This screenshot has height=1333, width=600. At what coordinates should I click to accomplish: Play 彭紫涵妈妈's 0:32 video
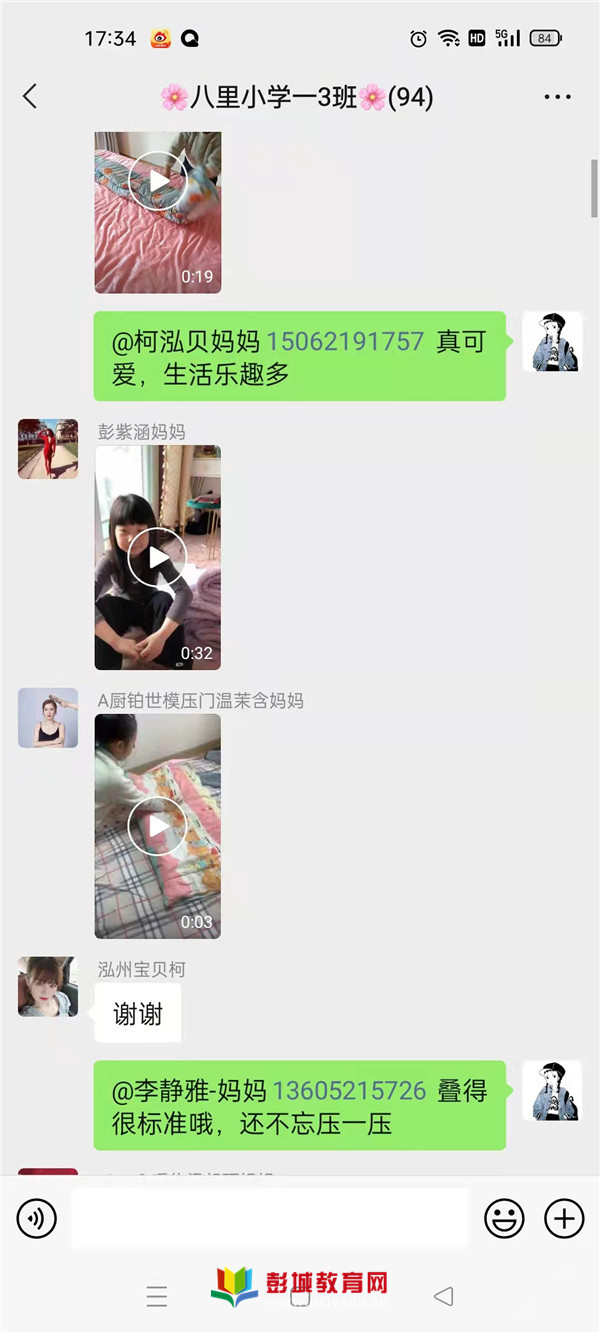click(x=158, y=557)
